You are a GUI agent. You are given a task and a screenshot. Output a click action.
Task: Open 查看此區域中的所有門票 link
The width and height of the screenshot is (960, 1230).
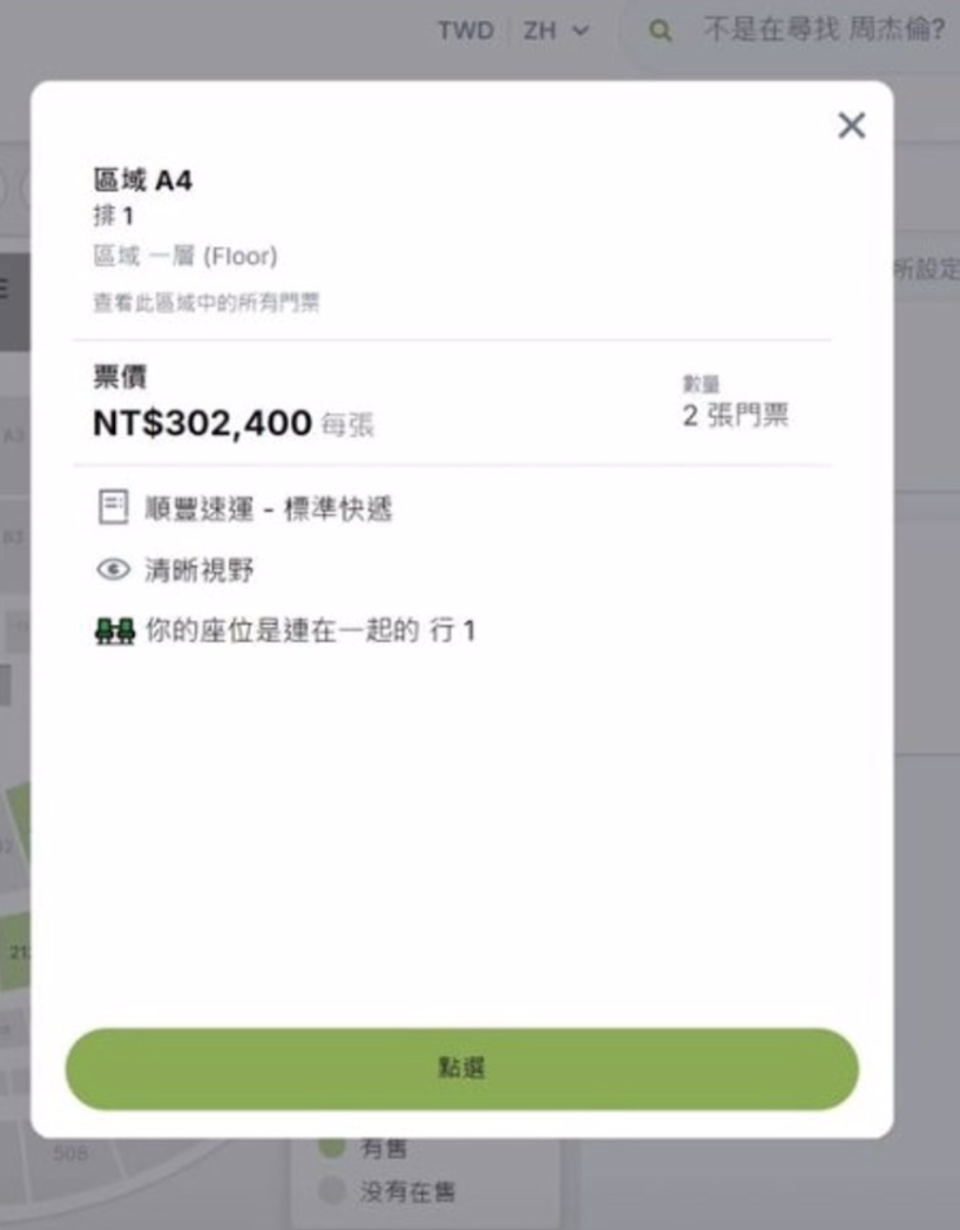205,300
